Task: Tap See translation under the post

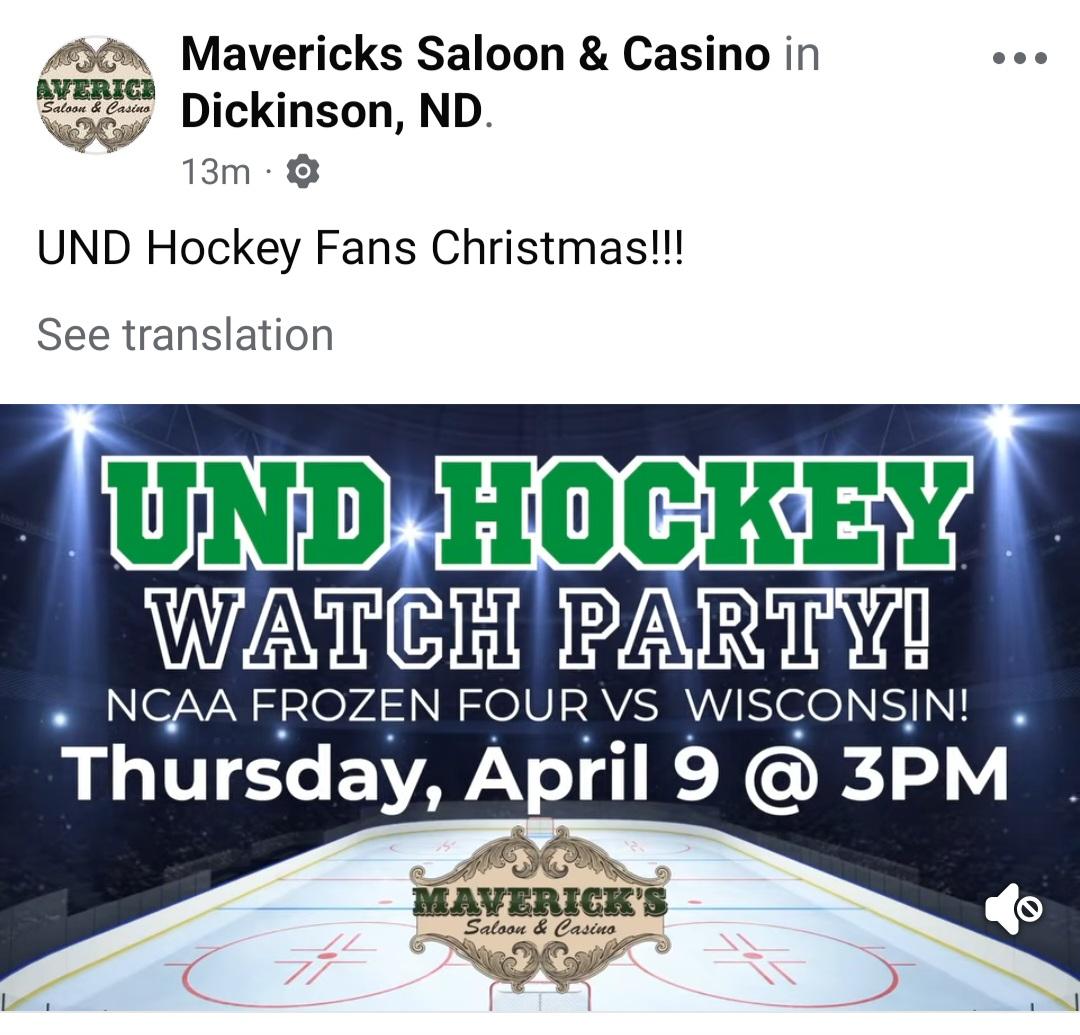Action: pyautogui.click(x=185, y=334)
